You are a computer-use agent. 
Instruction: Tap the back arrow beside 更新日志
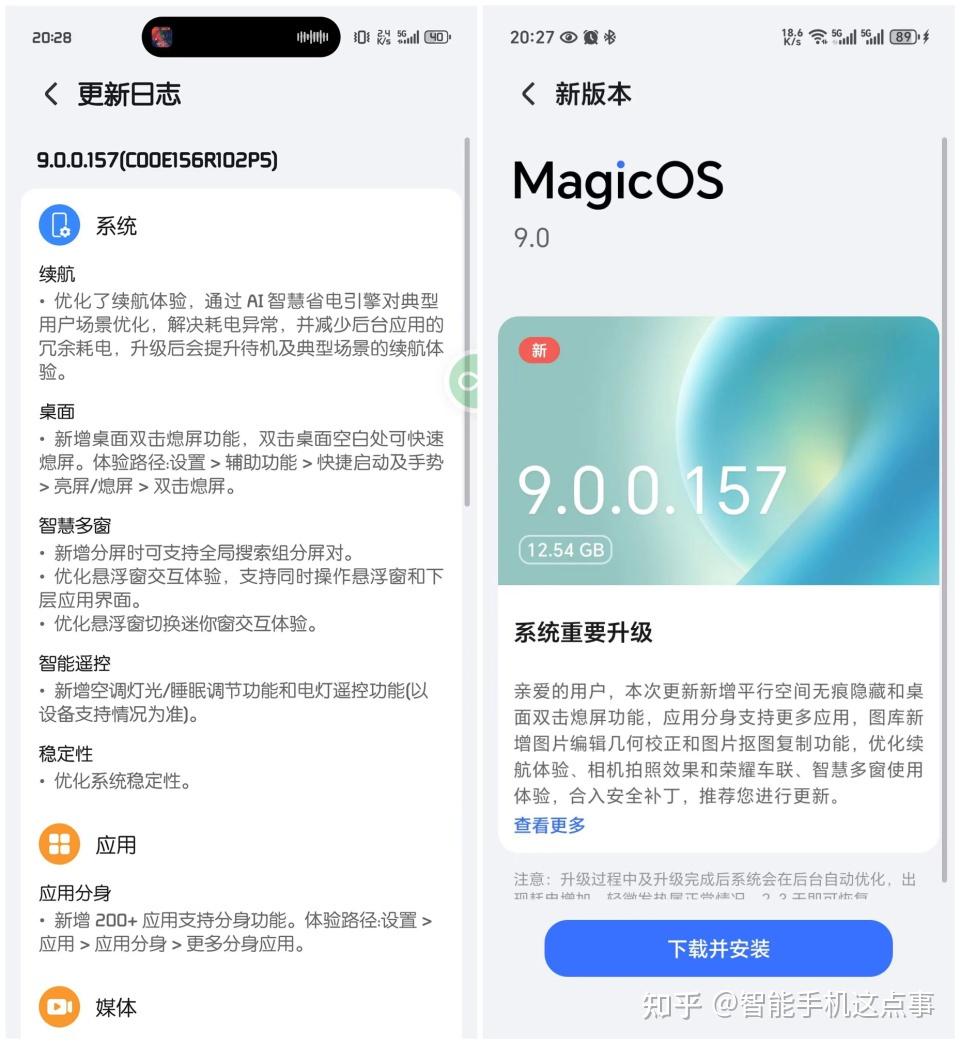click(50, 93)
